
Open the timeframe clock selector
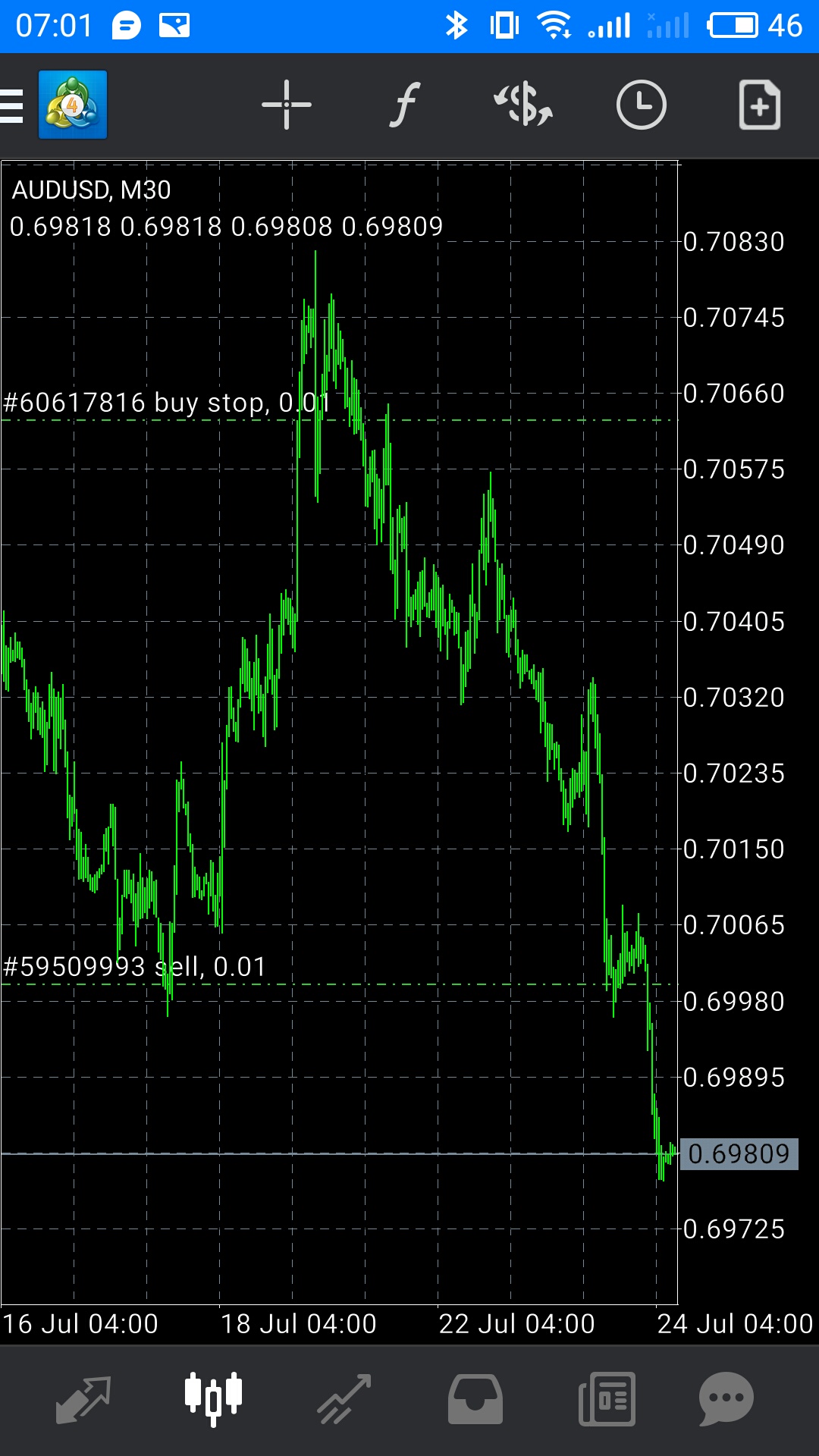642,105
